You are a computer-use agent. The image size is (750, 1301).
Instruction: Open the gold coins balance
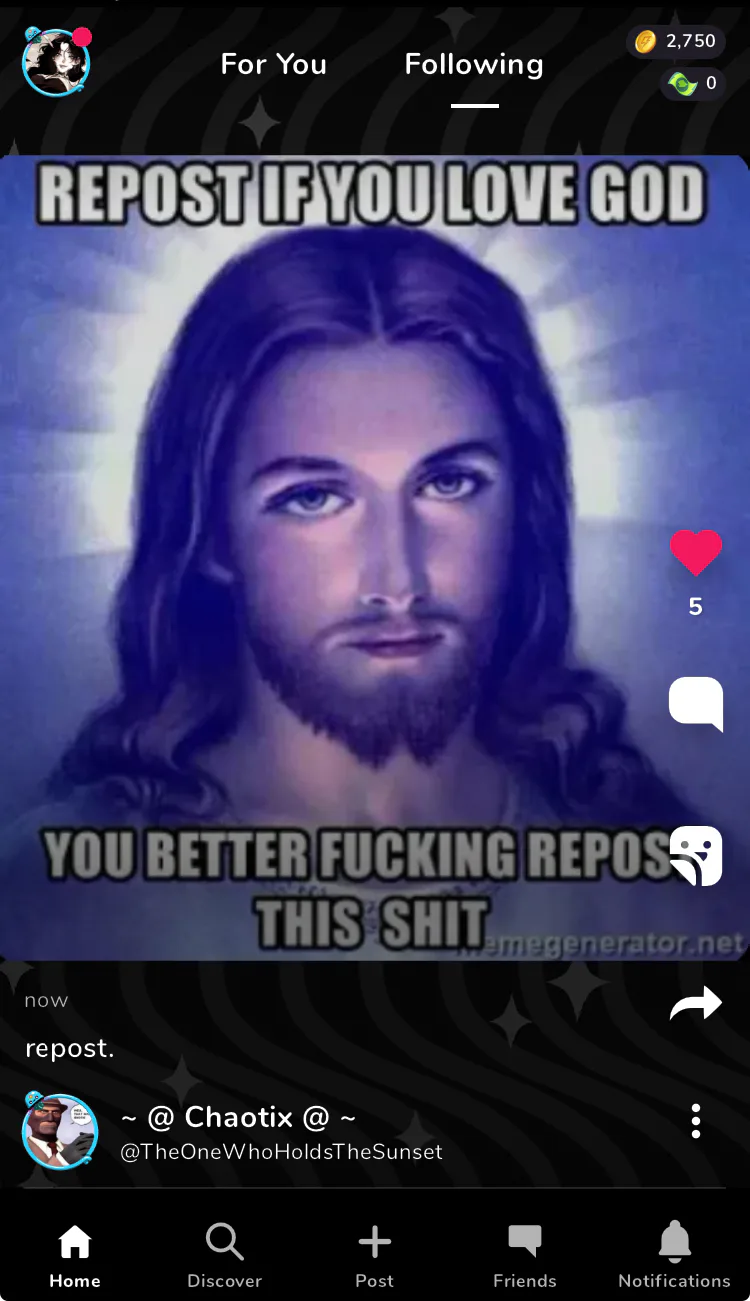(x=677, y=41)
